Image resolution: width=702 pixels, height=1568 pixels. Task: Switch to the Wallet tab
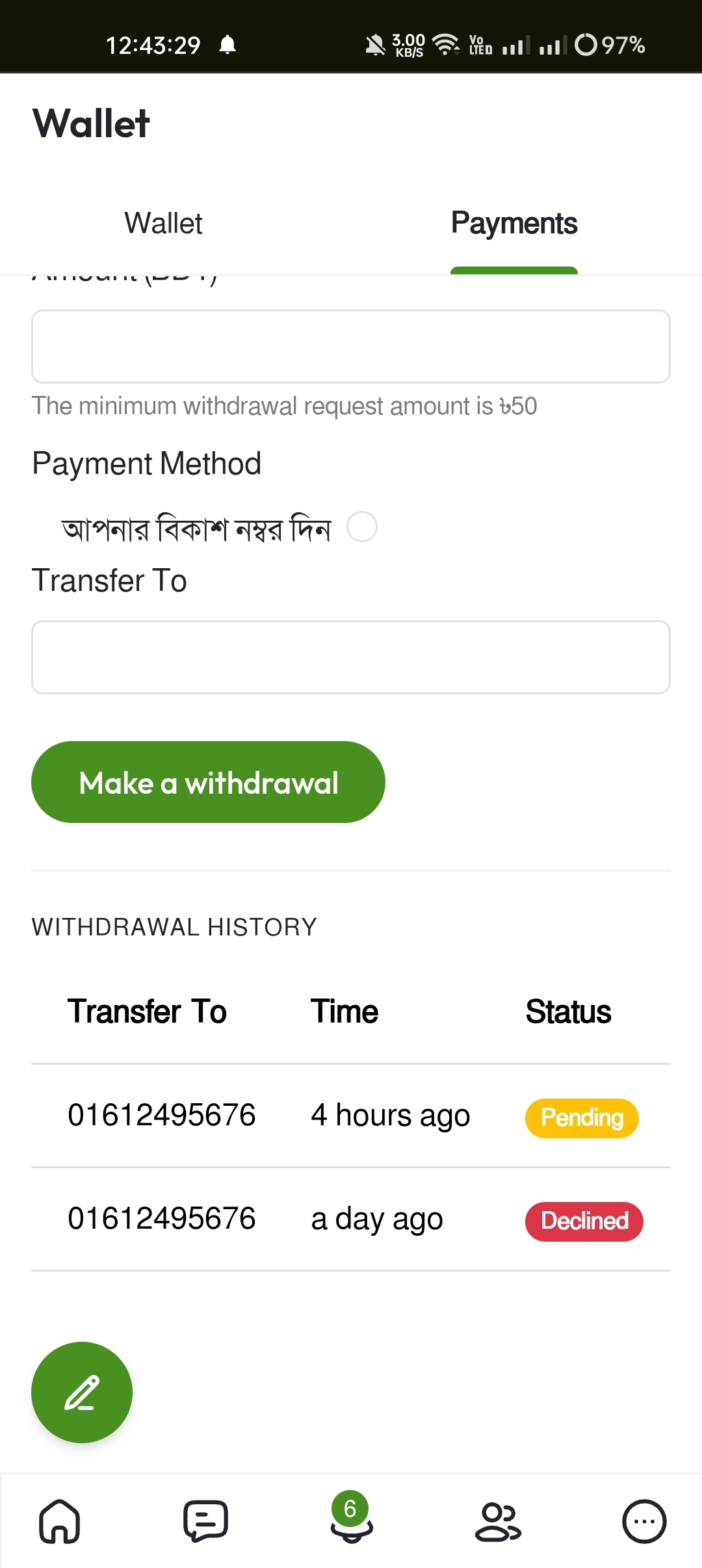coord(163,224)
